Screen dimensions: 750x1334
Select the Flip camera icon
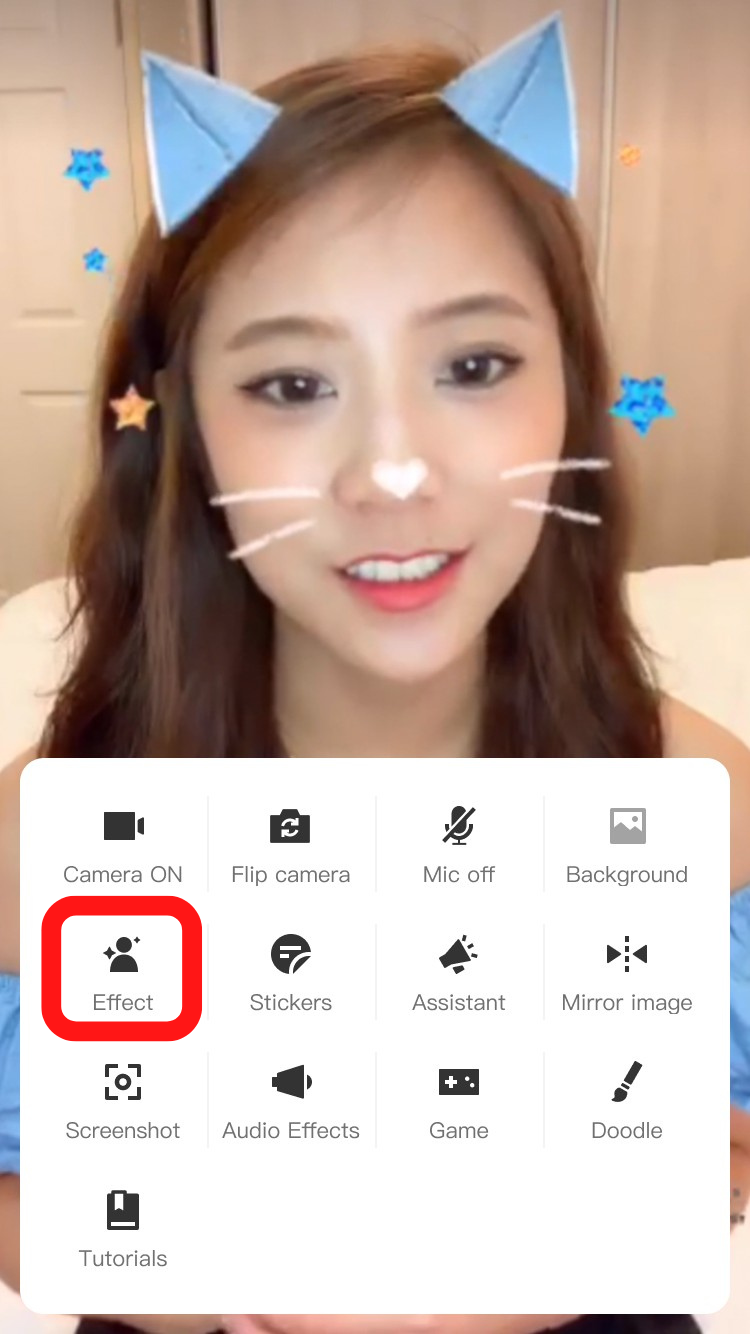coord(290,826)
